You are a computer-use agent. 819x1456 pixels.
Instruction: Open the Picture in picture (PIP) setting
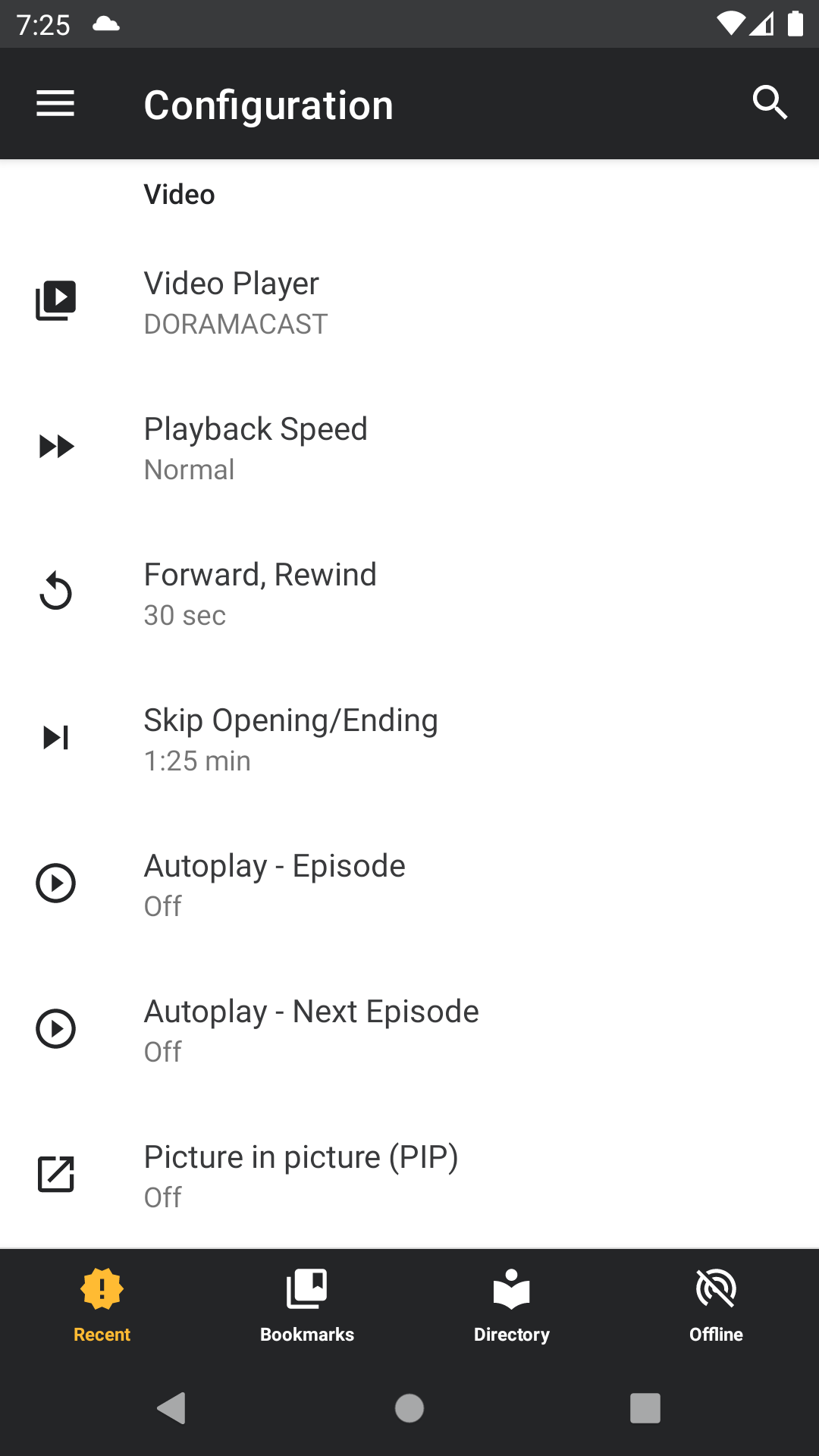tap(409, 1175)
